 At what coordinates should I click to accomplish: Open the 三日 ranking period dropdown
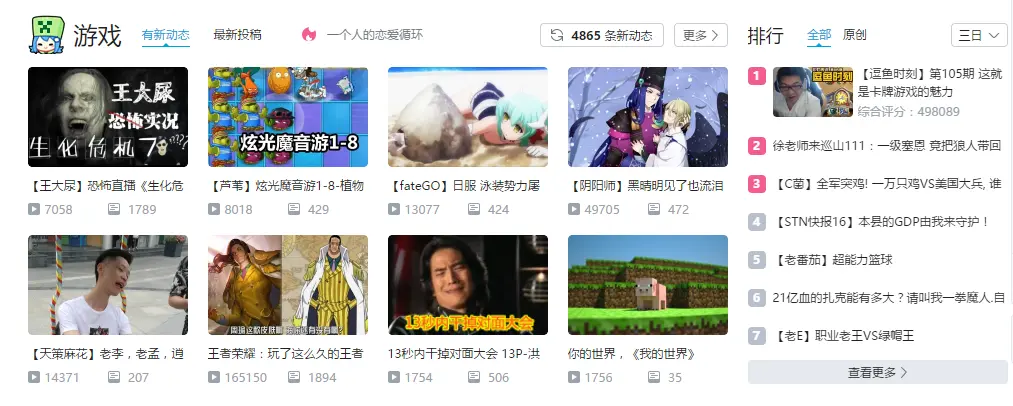(x=978, y=36)
